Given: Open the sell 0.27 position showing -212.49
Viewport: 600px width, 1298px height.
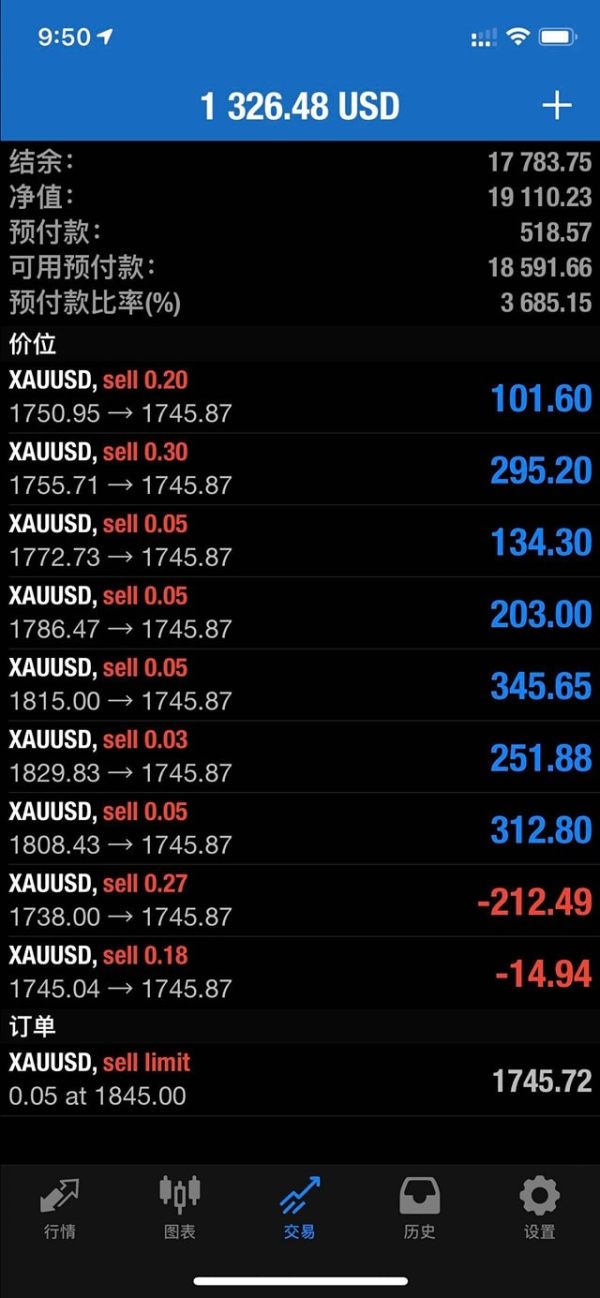Looking at the screenshot, I should pos(300,901).
